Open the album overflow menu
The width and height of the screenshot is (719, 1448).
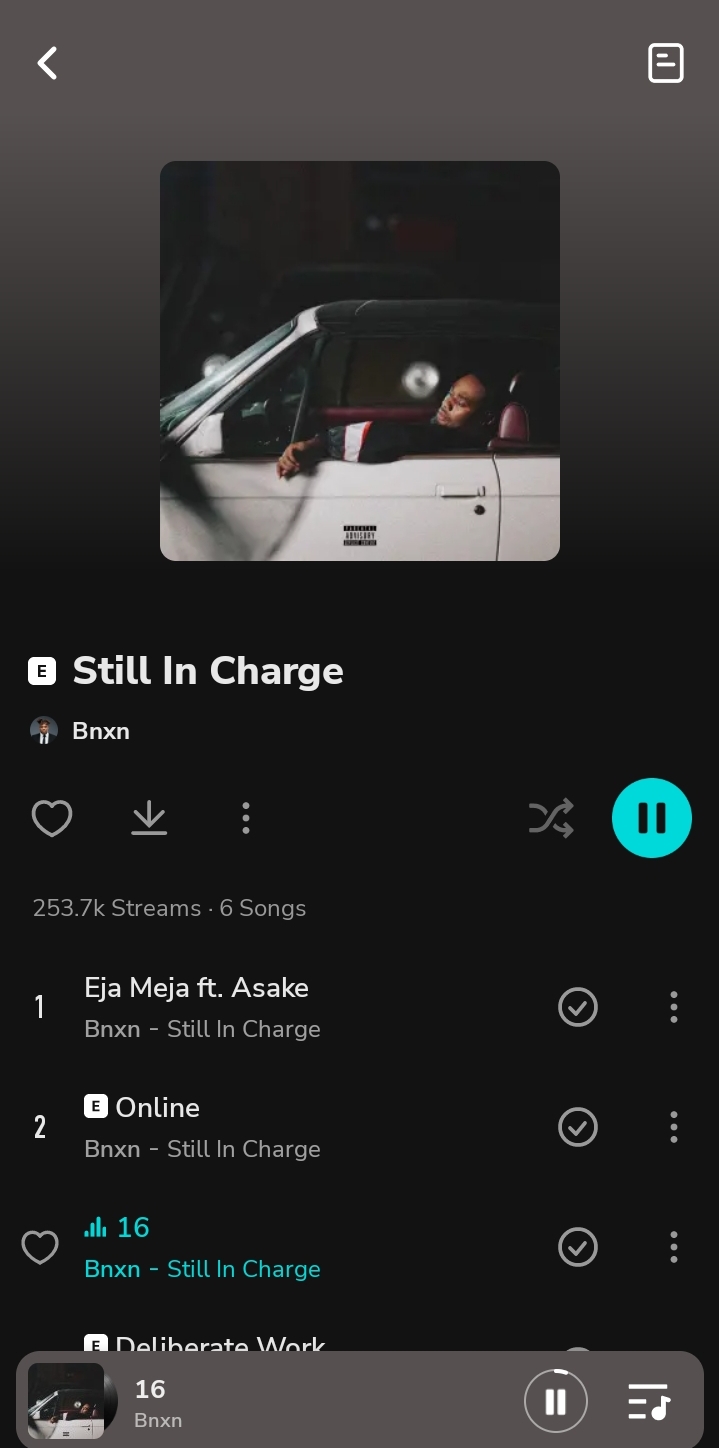click(245, 818)
